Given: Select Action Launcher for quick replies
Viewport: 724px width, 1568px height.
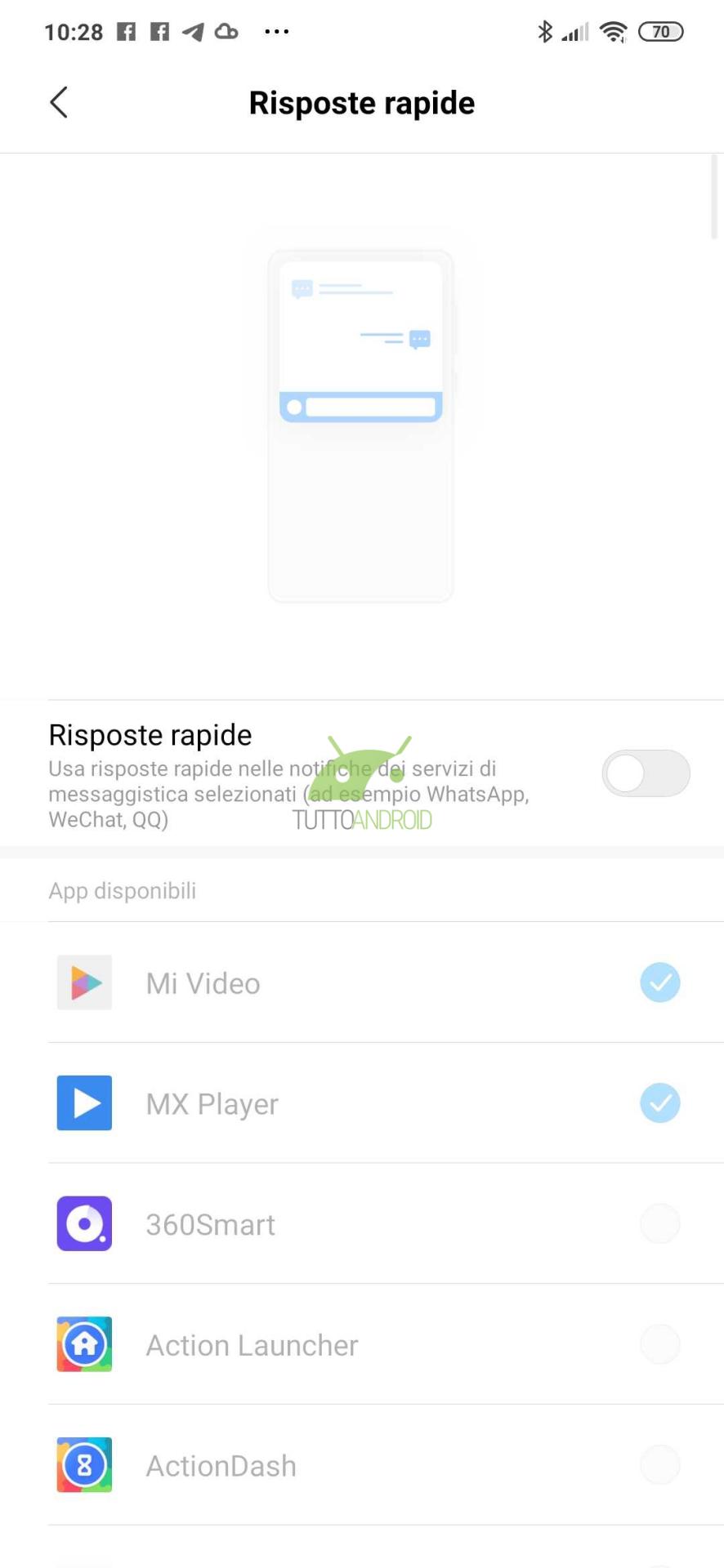Looking at the screenshot, I should (x=659, y=1344).
